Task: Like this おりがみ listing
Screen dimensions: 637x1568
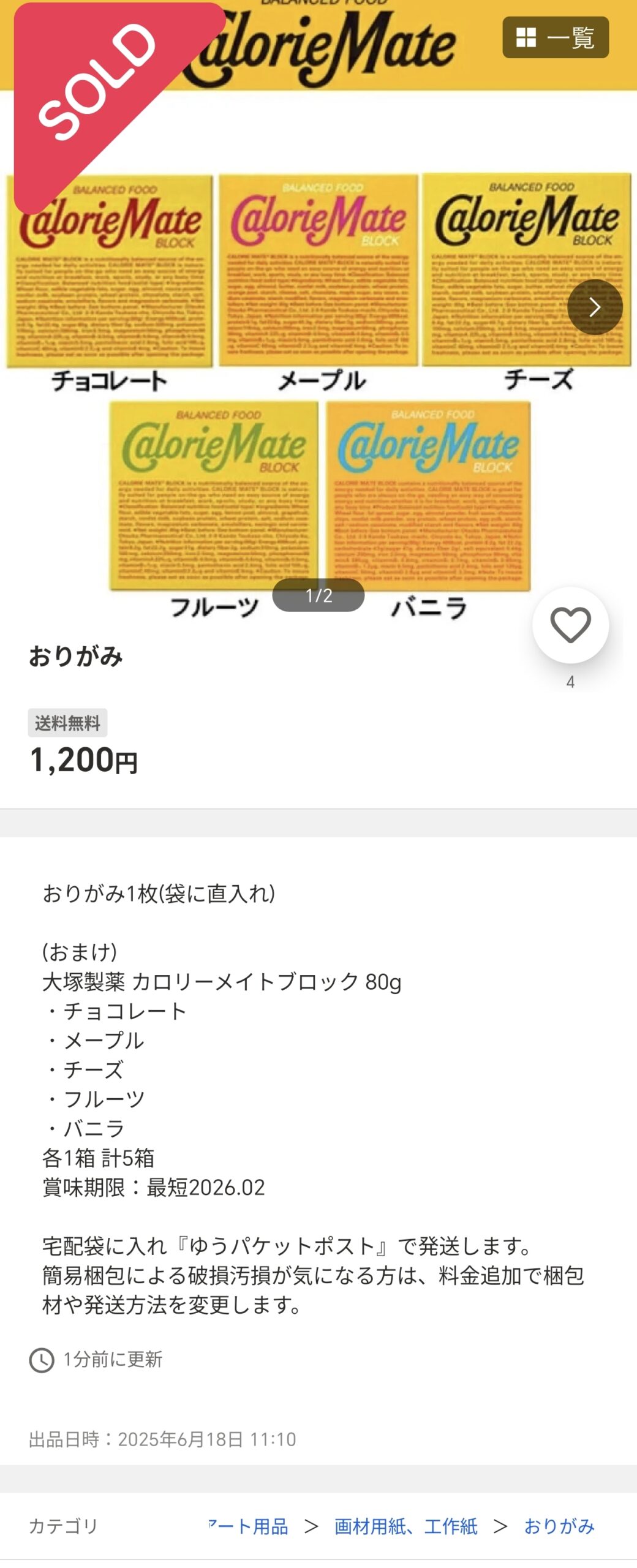Action: 570,625
